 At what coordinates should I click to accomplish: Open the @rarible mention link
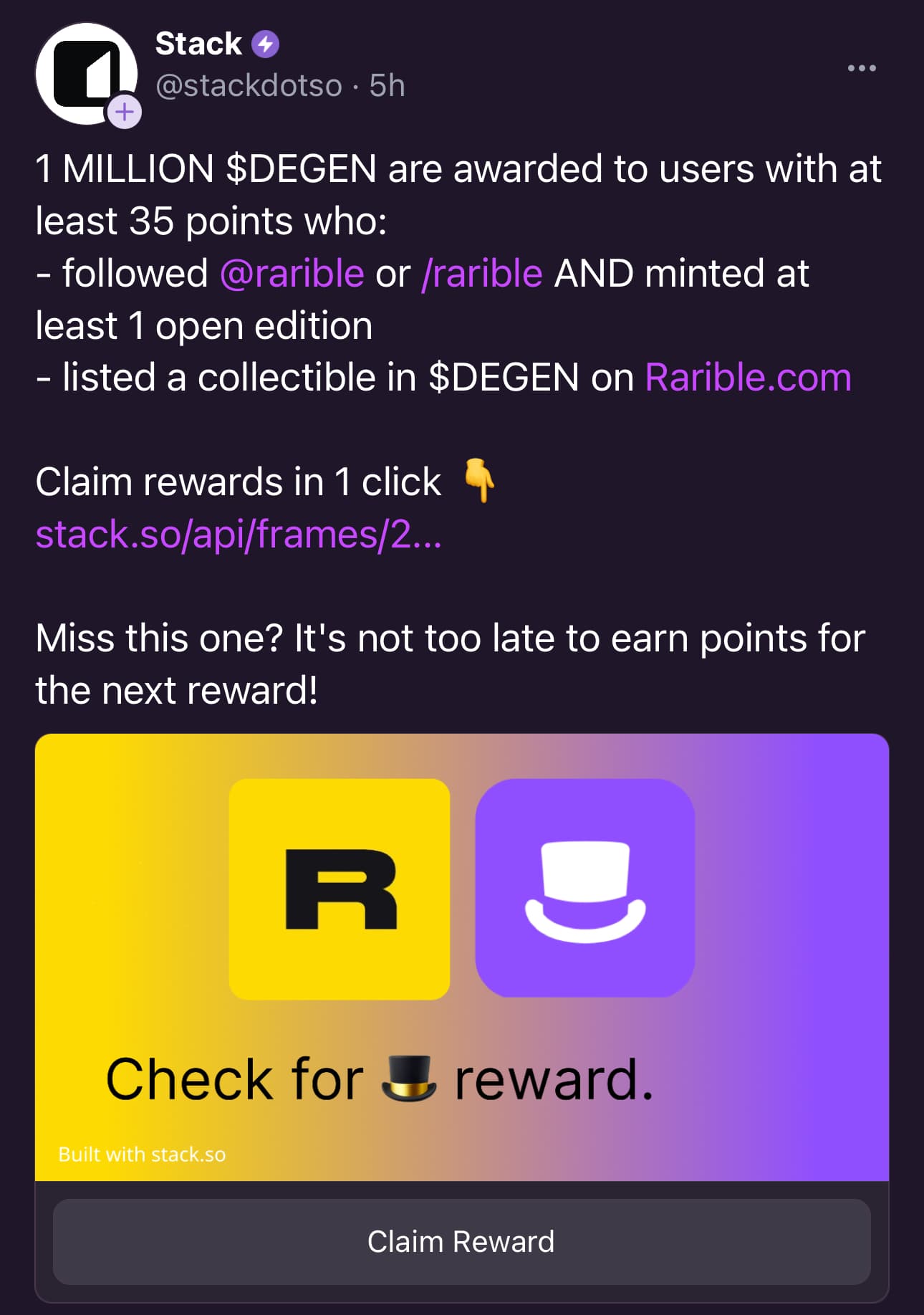click(292, 274)
